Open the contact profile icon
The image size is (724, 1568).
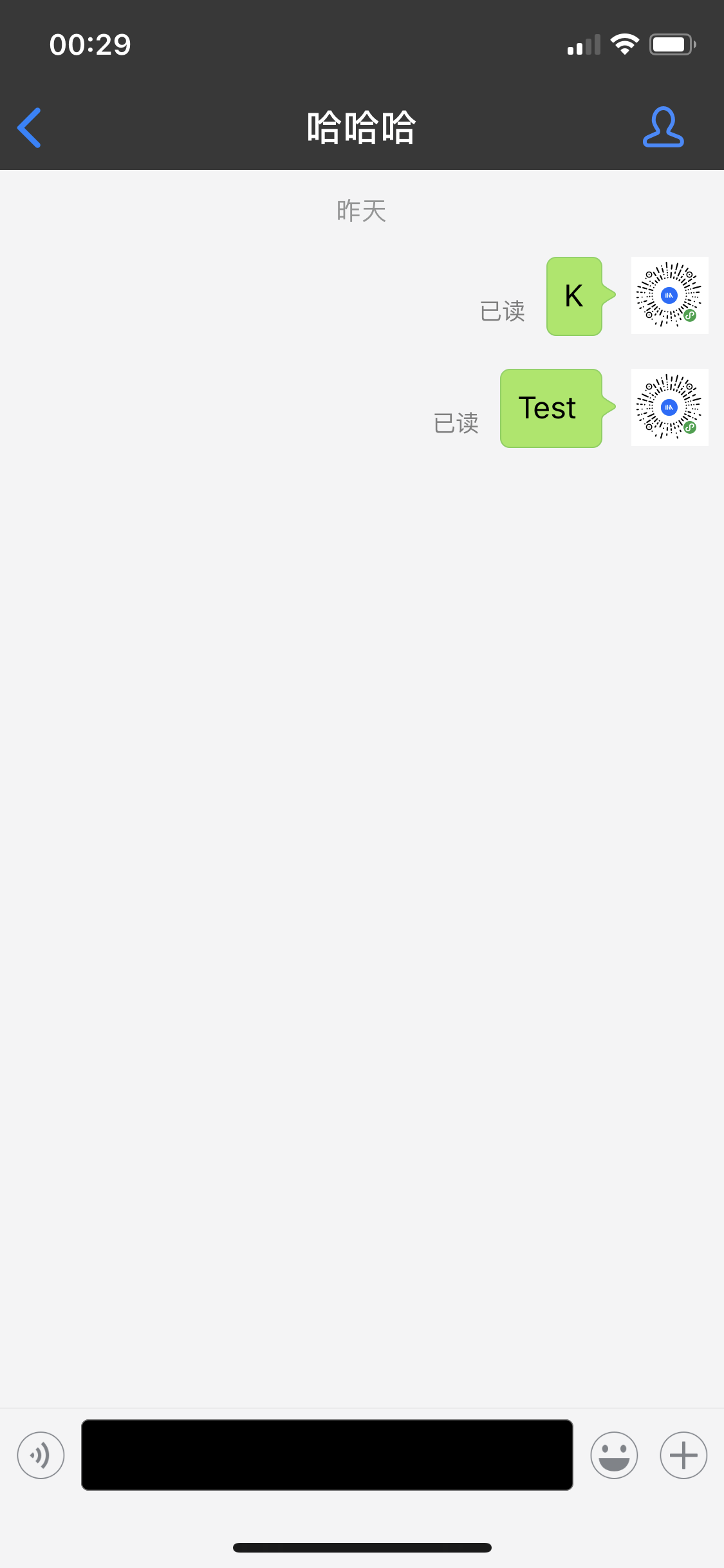[663, 127]
